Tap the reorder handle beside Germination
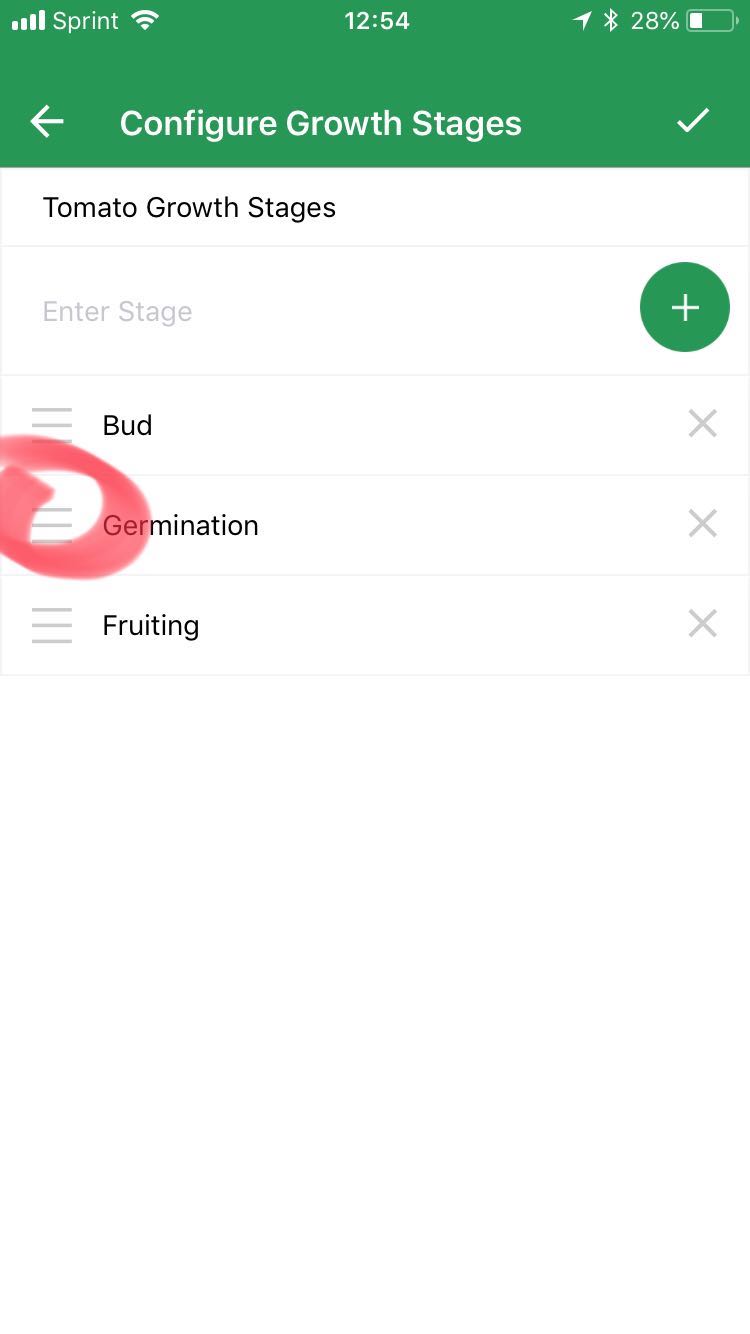This screenshot has height=1334, width=750. (52, 525)
